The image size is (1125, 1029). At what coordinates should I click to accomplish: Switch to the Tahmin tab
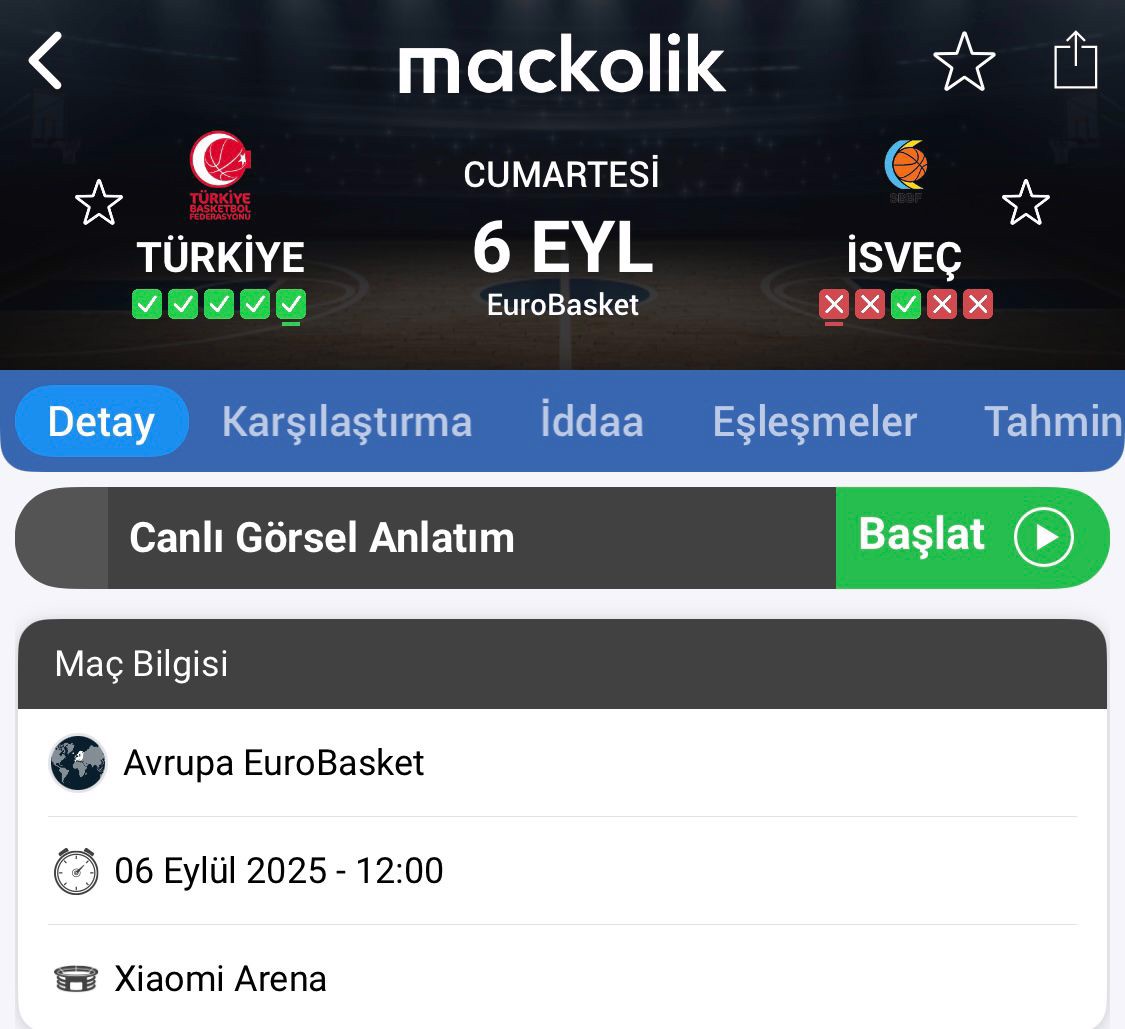pos(1052,421)
